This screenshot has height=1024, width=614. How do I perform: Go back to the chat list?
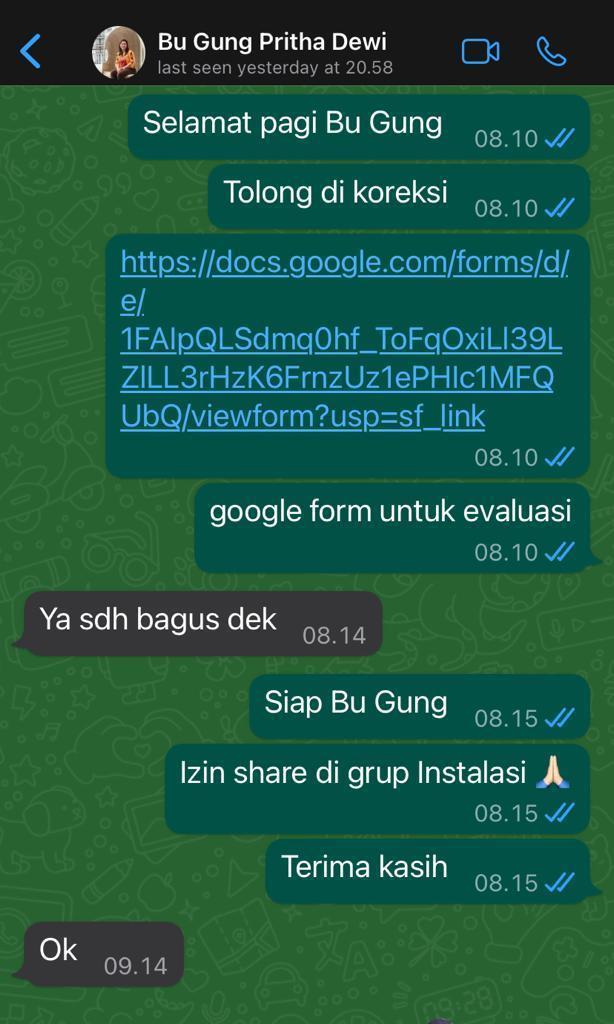point(31,52)
